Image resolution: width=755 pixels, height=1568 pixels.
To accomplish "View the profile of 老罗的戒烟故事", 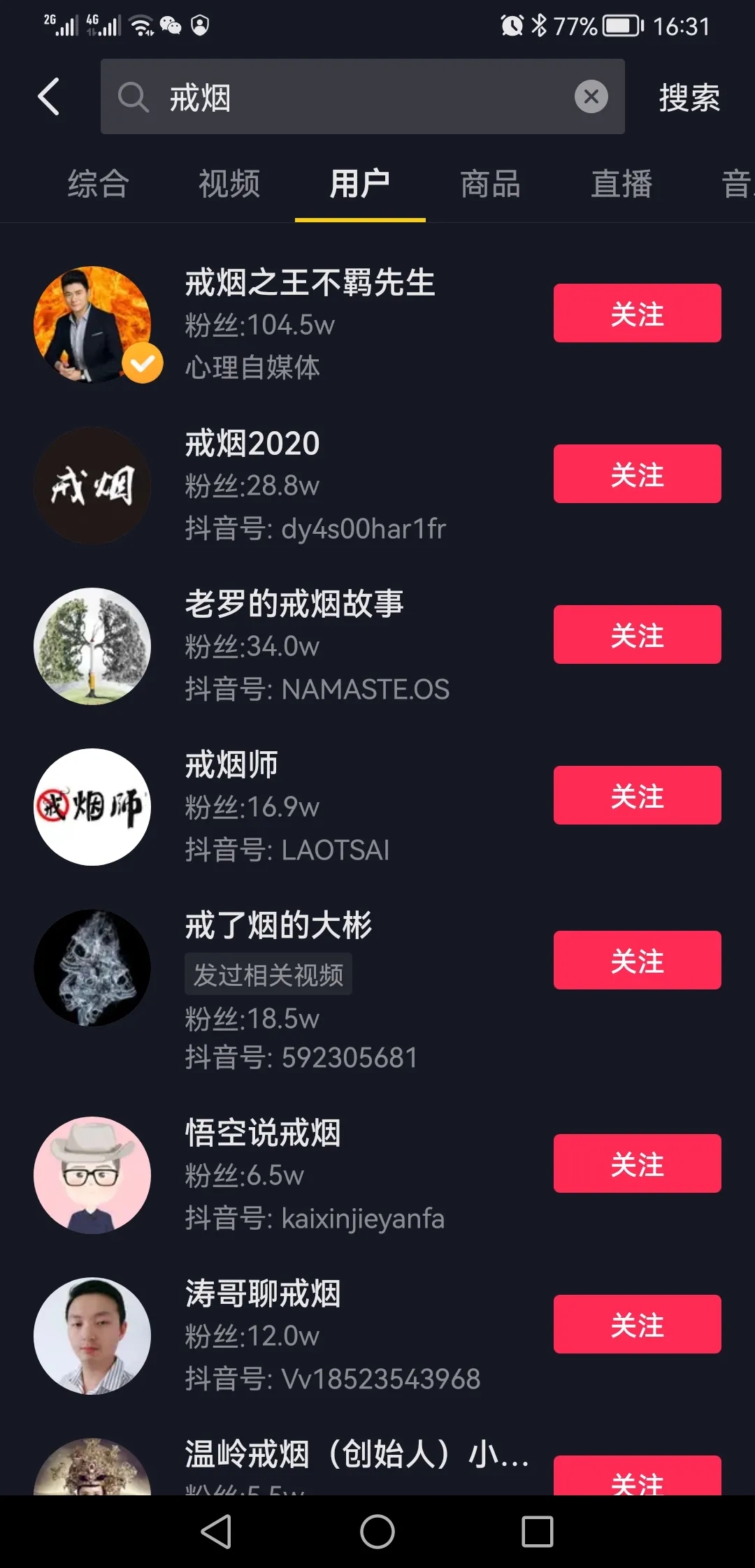I will tap(294, 604).
